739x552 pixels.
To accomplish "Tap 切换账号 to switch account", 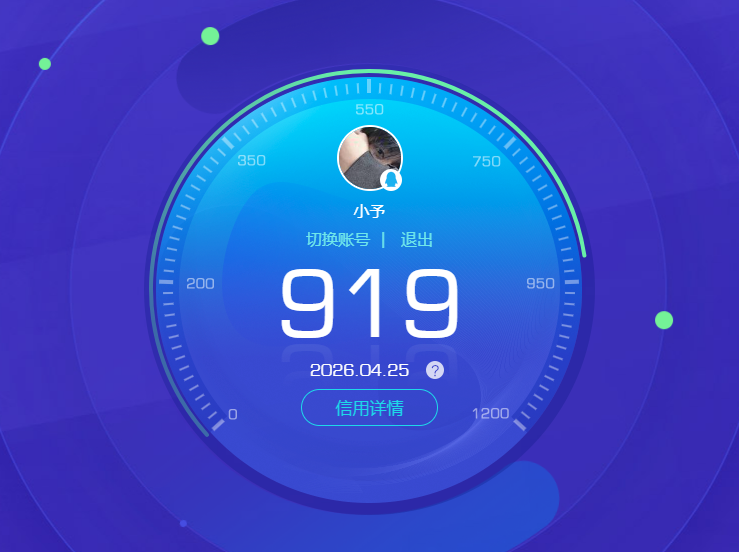I will (338, 240).
